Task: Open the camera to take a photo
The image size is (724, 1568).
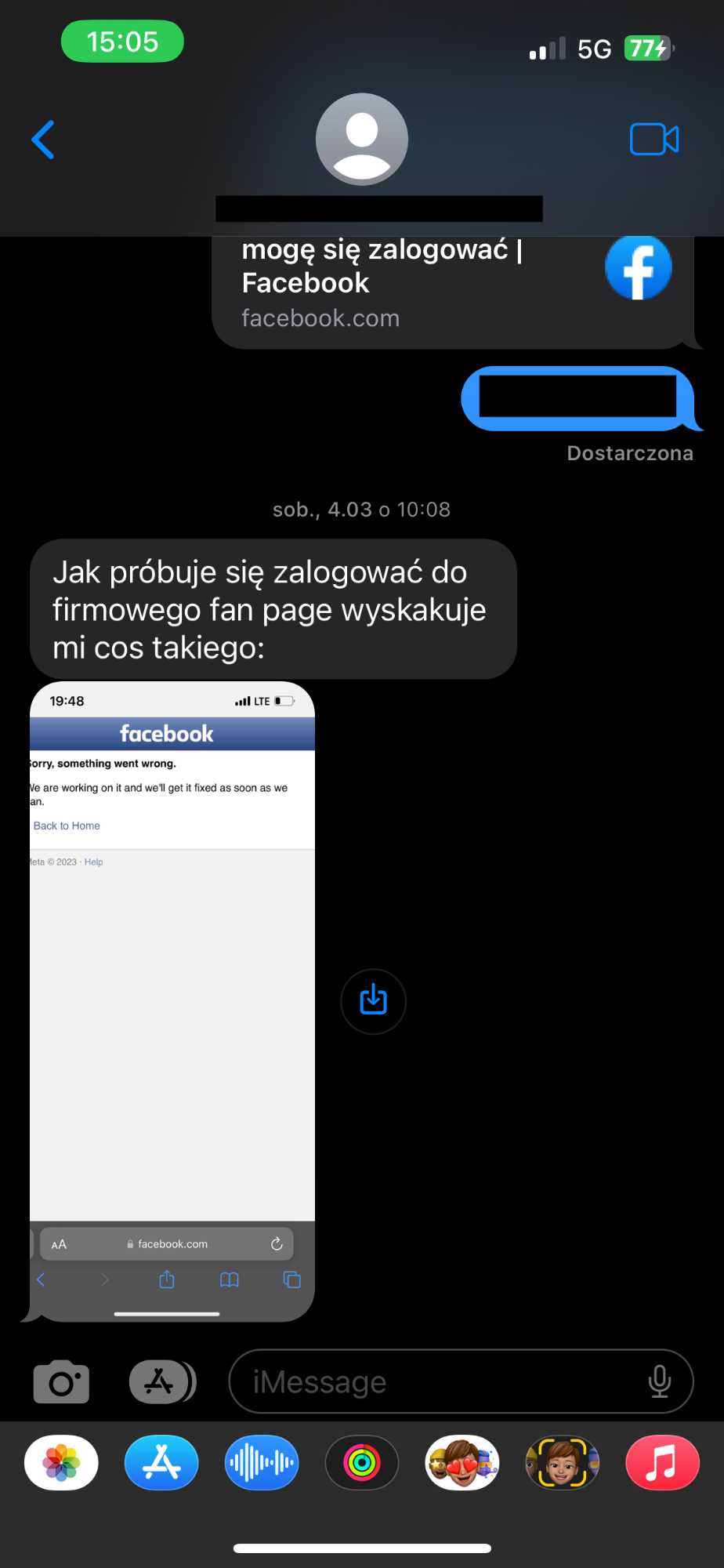Action: [x=61, y=1381]
